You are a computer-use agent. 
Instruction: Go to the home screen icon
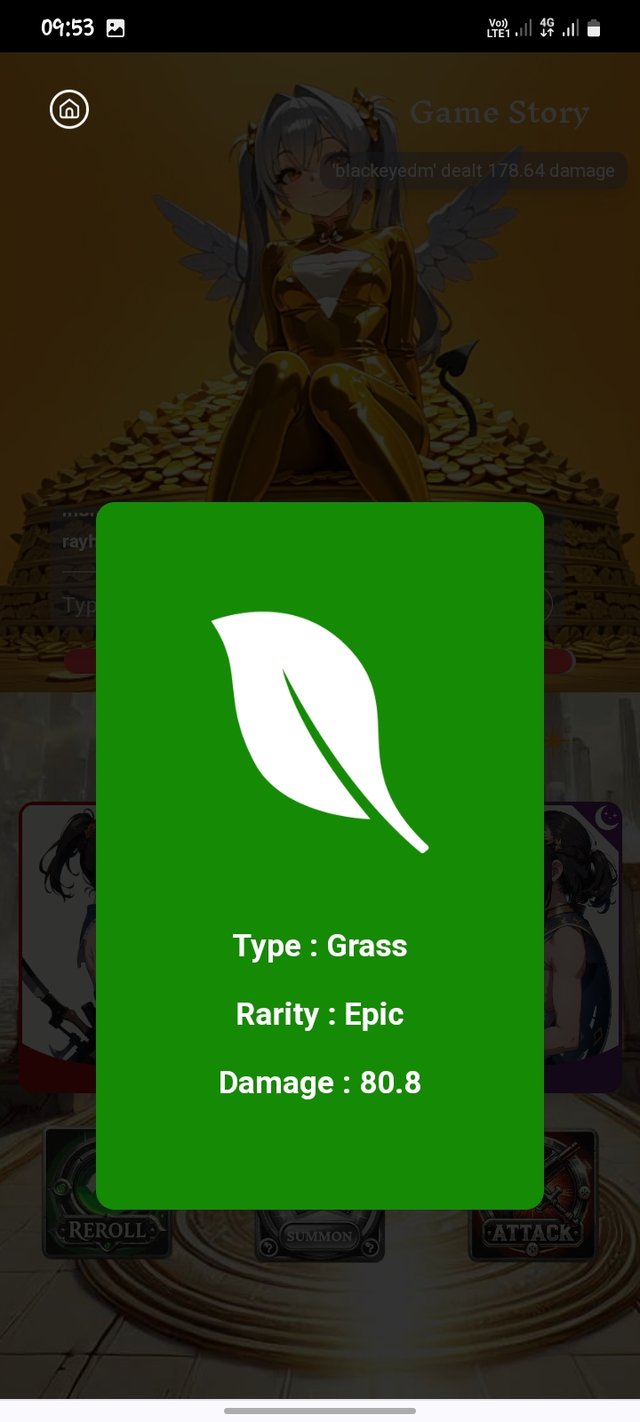click(70, 109)
